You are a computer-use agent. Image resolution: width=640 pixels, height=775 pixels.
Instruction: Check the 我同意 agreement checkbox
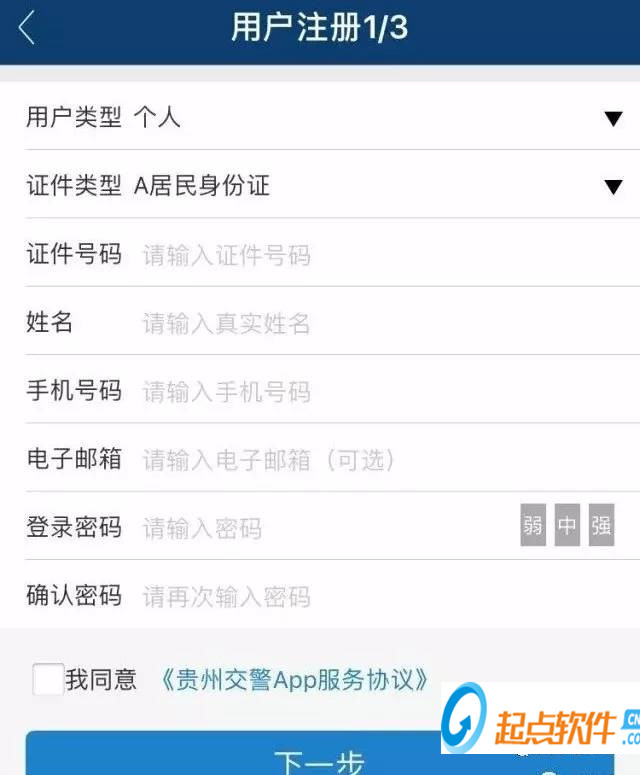pyautogui.click(x=48, y=680)
